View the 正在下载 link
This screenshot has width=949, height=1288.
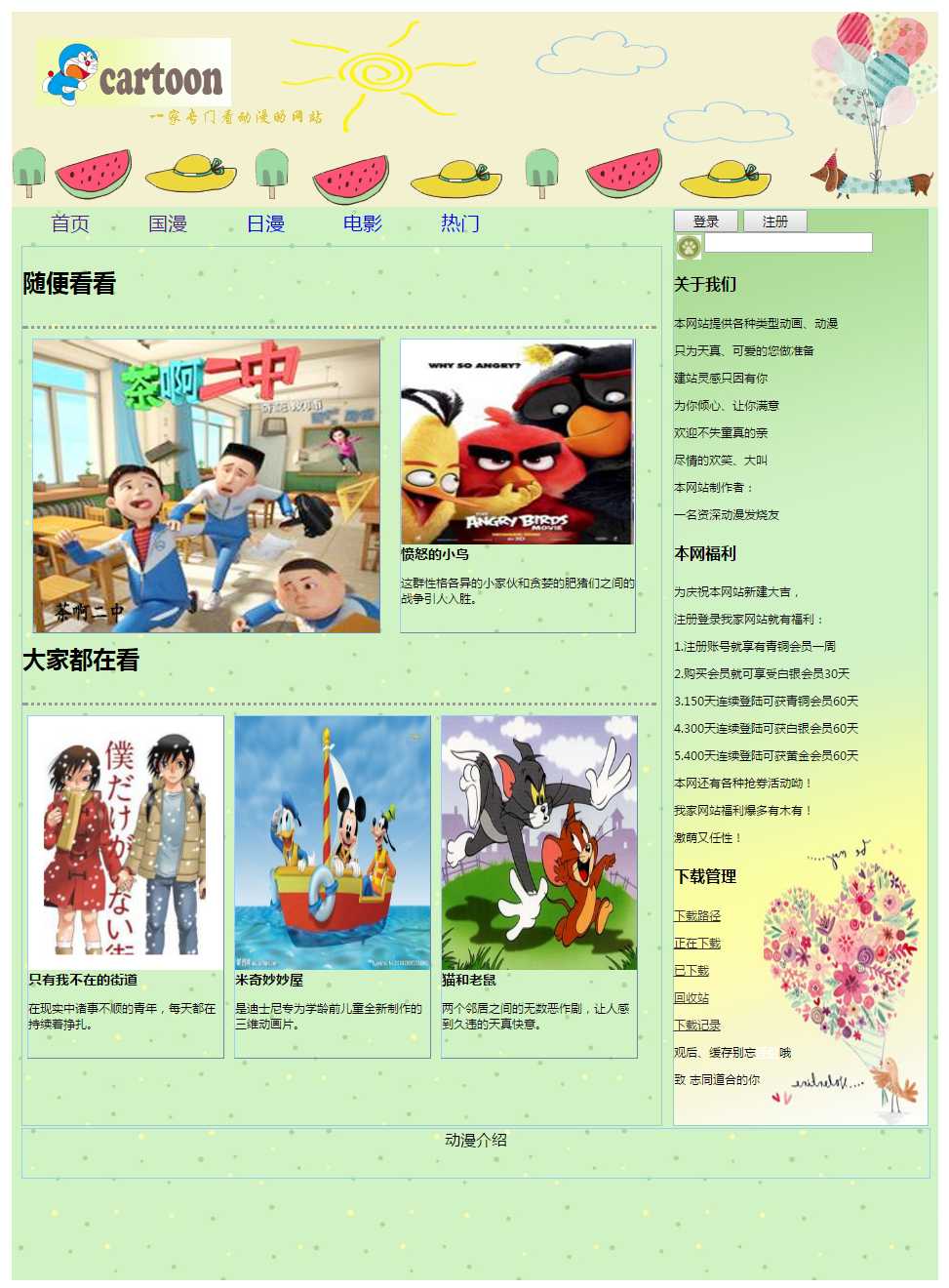point(697,944)
